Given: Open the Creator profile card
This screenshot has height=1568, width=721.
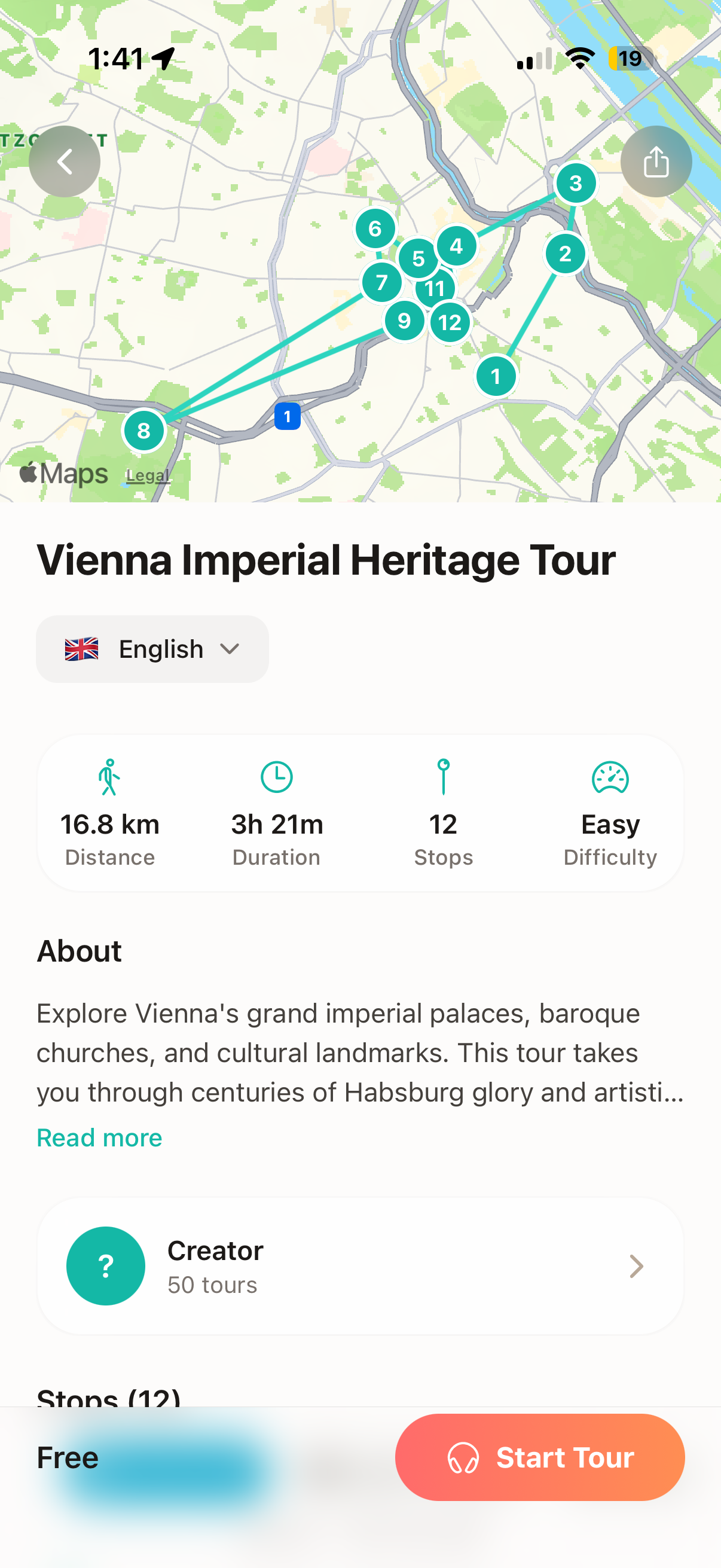Looking at the screenshot, I should (x=360, y=1266).
